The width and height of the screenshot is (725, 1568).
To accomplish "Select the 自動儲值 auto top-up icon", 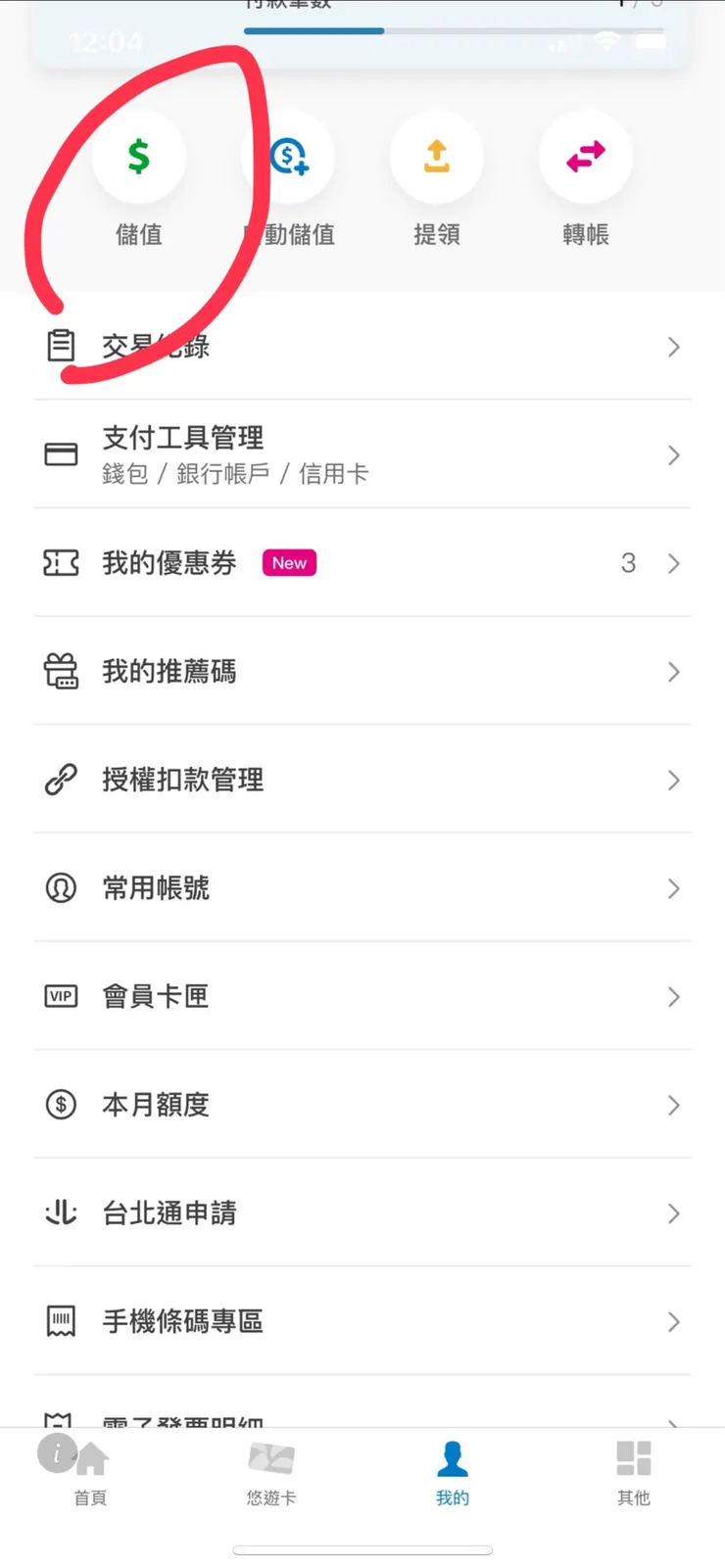I will pyautogui.click(x=288, y=157).
